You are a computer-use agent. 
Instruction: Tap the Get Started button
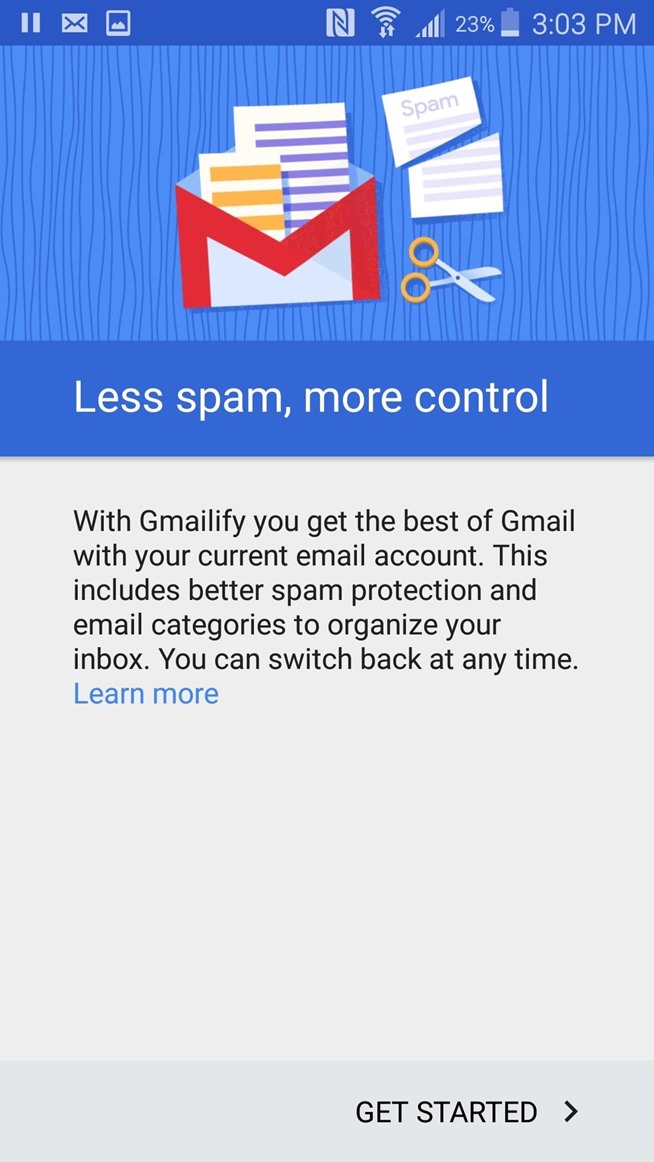(466, 1112)
